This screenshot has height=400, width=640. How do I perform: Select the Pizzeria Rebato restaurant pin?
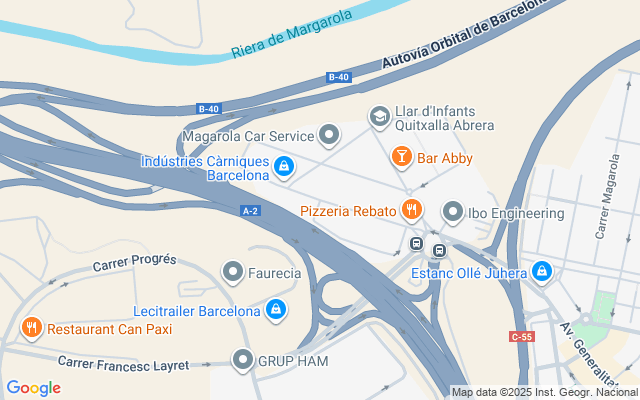point(410,210)
